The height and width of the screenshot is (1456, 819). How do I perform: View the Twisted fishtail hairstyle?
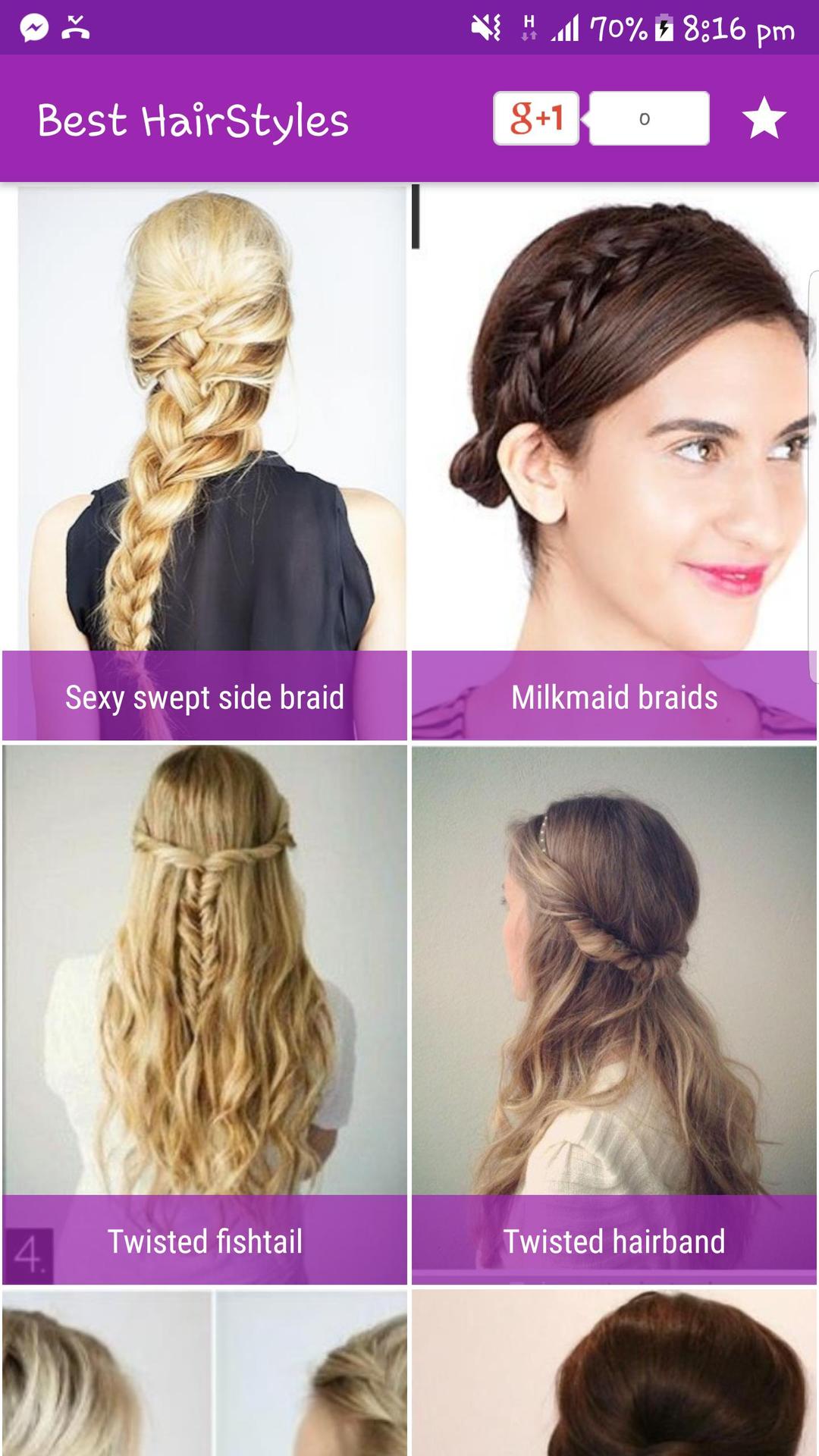[x=205, y=1015]
